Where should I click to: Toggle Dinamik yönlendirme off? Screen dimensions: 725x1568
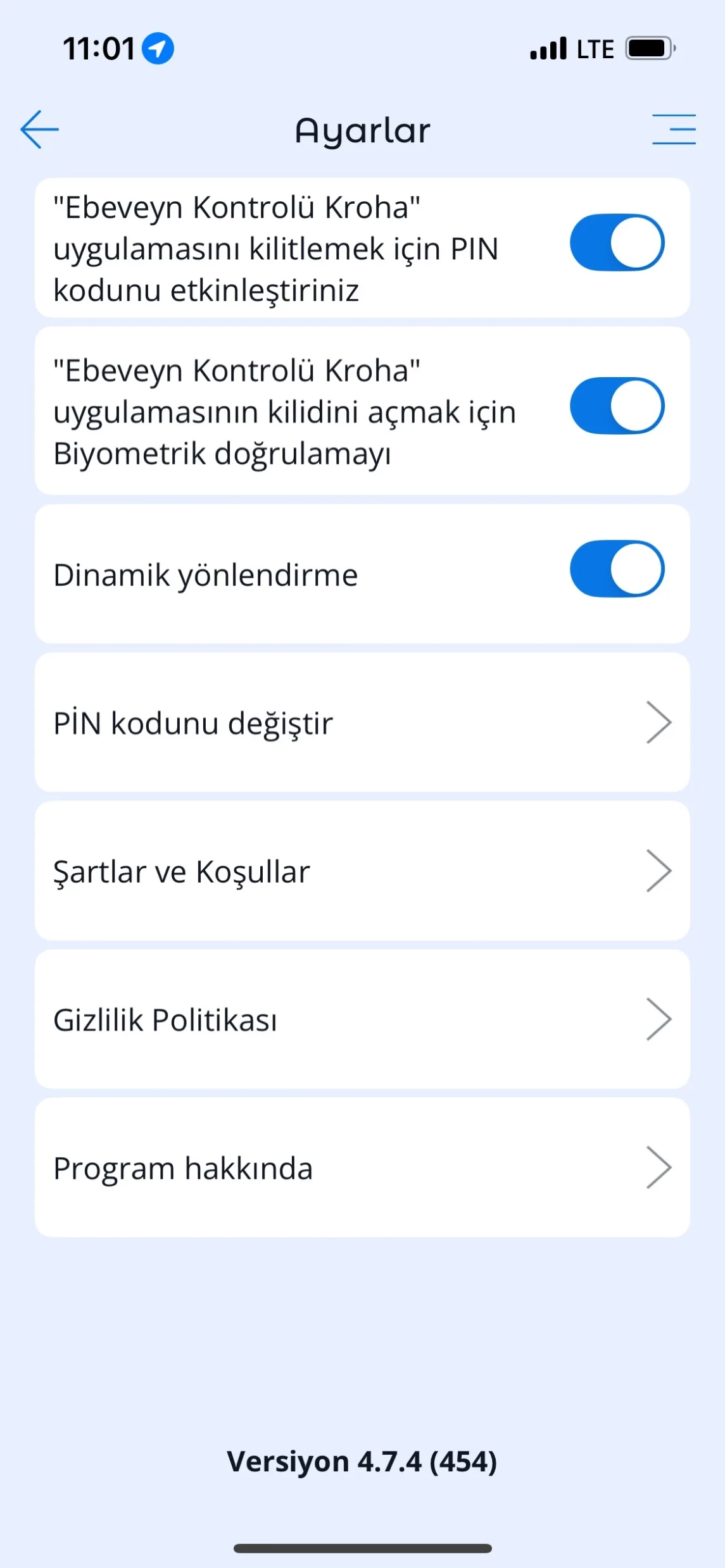click(616, 569)
